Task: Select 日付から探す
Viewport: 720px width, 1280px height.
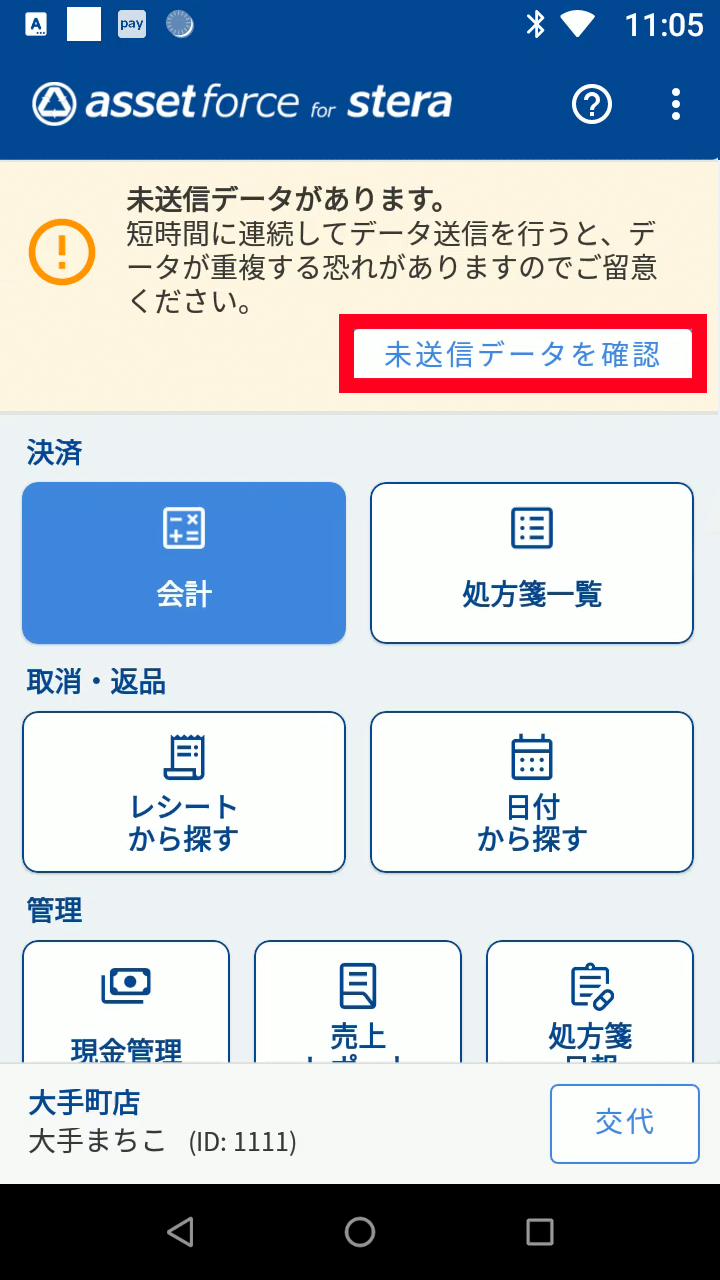Action: (532, 792)
